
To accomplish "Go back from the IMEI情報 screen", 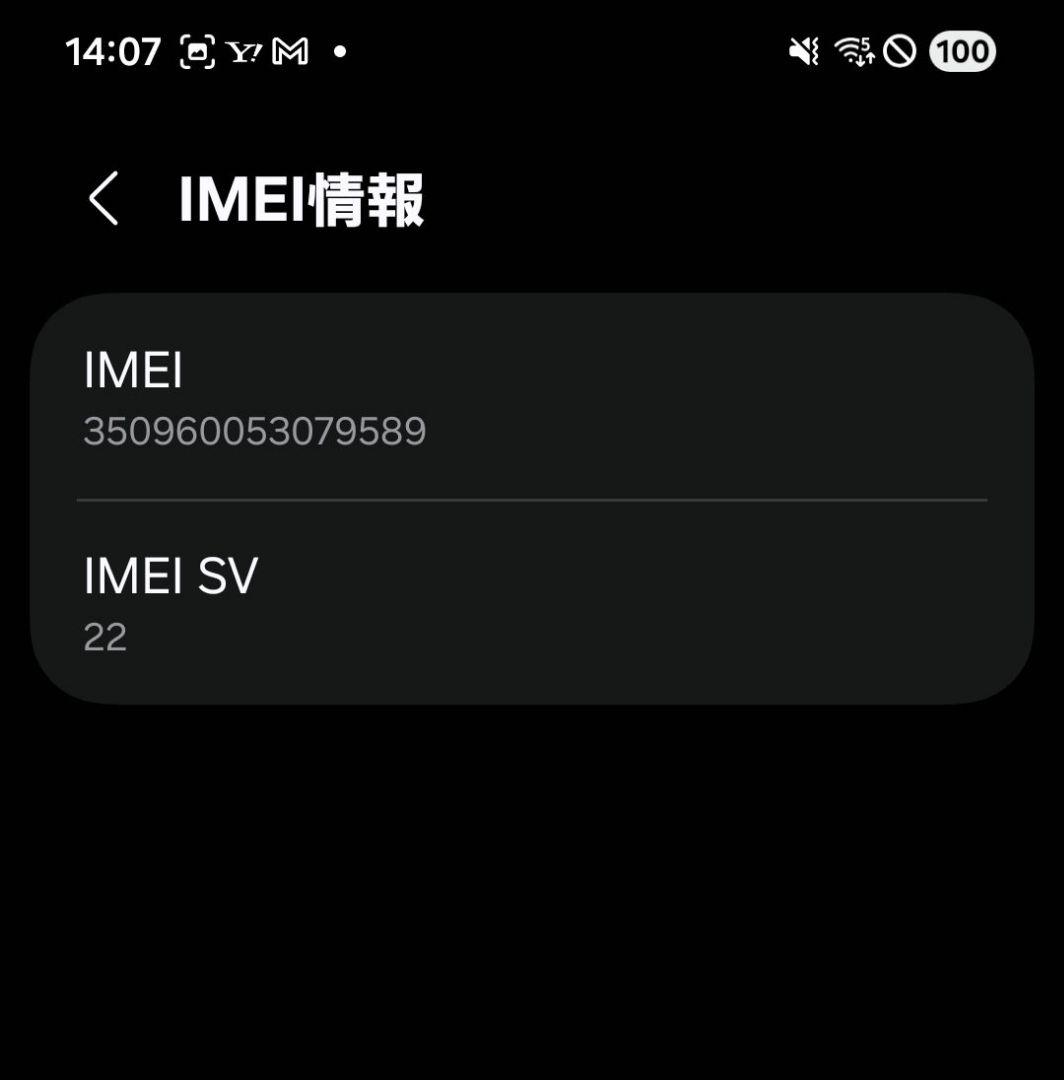I will 104,198.
